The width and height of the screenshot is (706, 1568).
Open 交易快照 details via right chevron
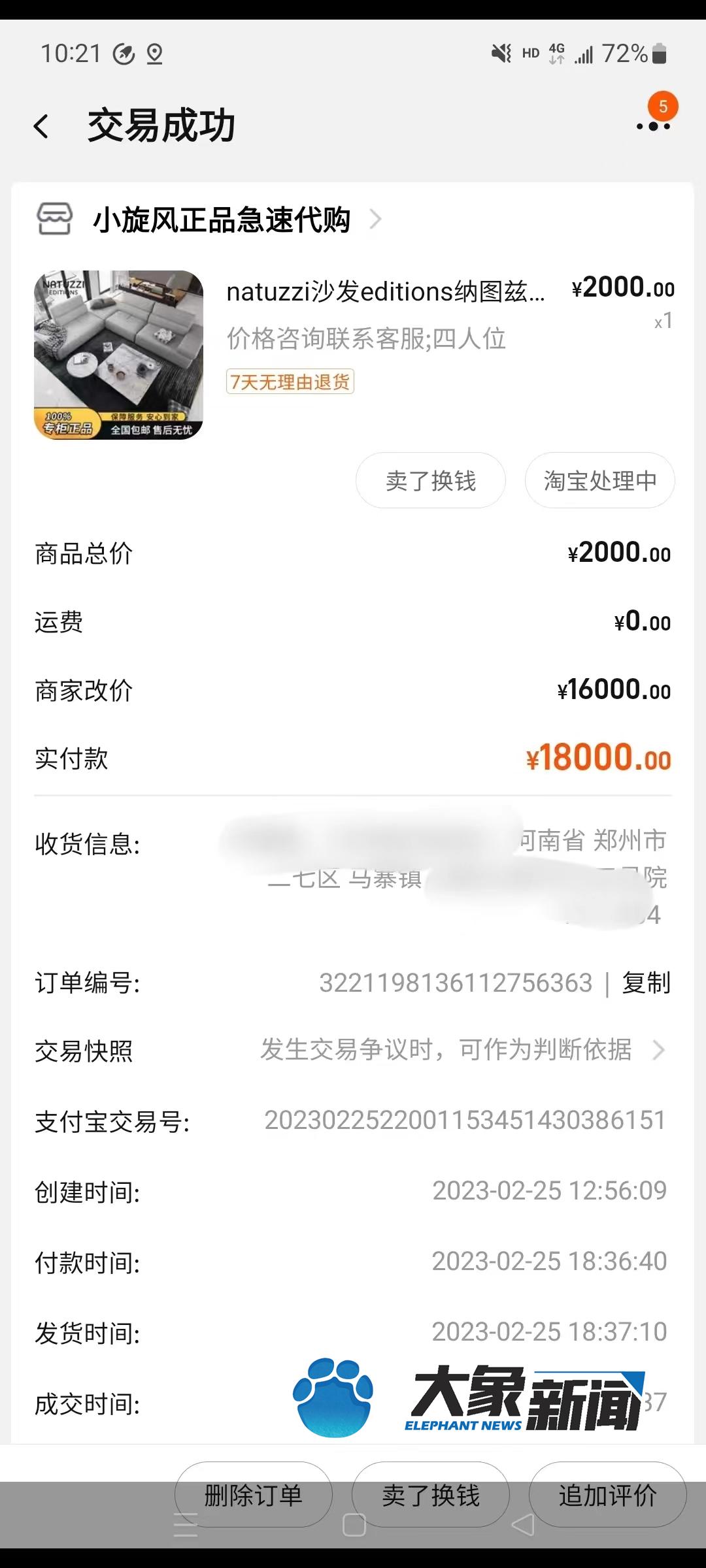pos(662,1051)
